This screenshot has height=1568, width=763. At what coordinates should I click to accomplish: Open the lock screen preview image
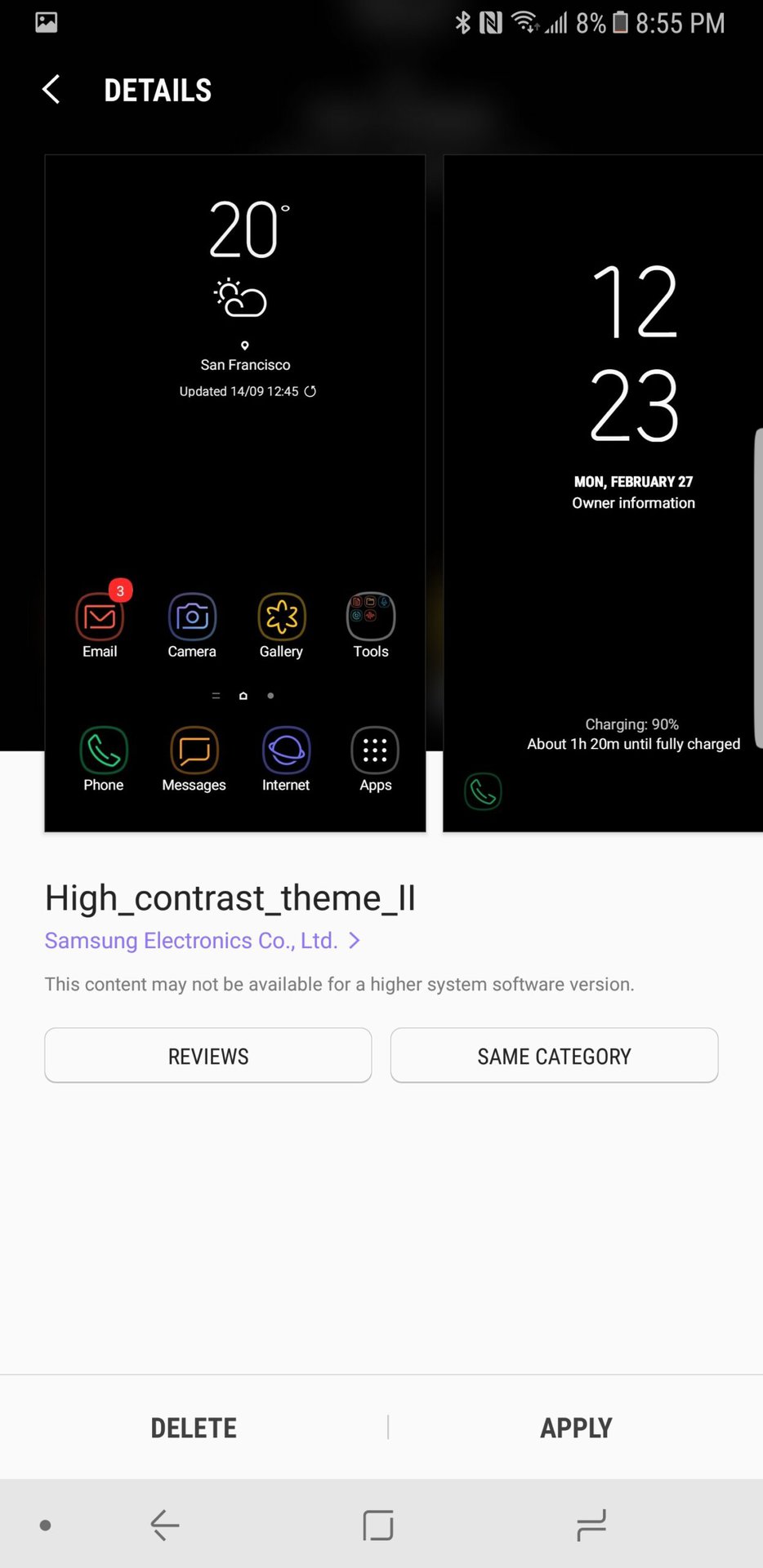(x=603, y=493)
